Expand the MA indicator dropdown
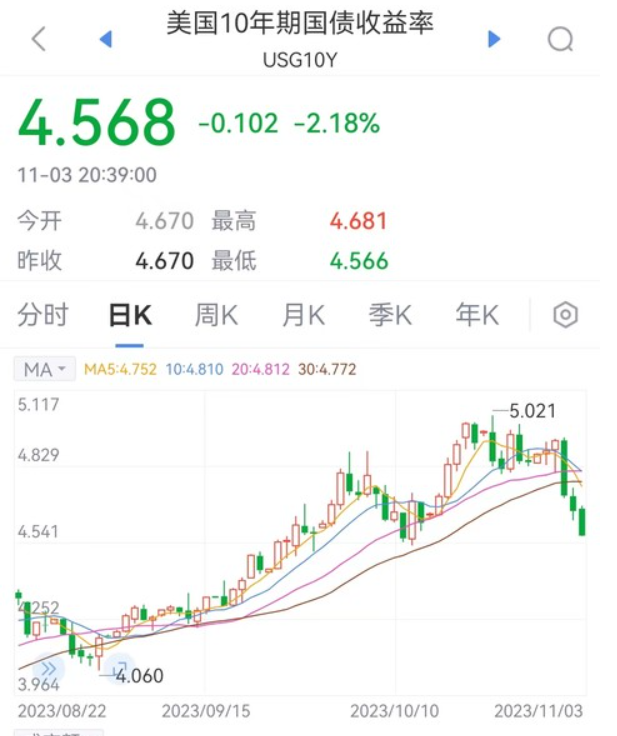The image size is (617, 736). (x=46, y=370)
